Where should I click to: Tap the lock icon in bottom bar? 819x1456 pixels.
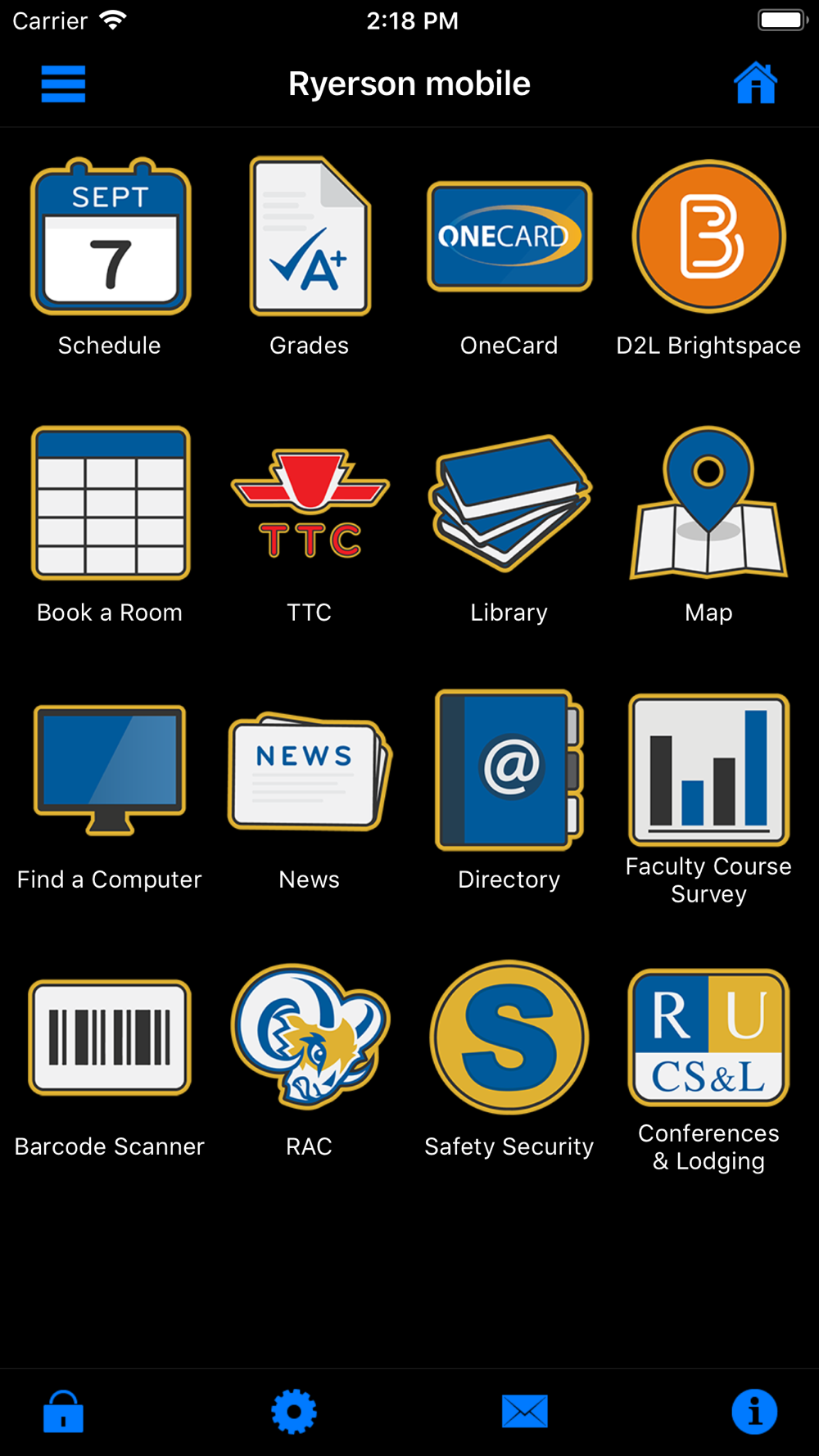pyautogui.click(x=63, y=1411)
